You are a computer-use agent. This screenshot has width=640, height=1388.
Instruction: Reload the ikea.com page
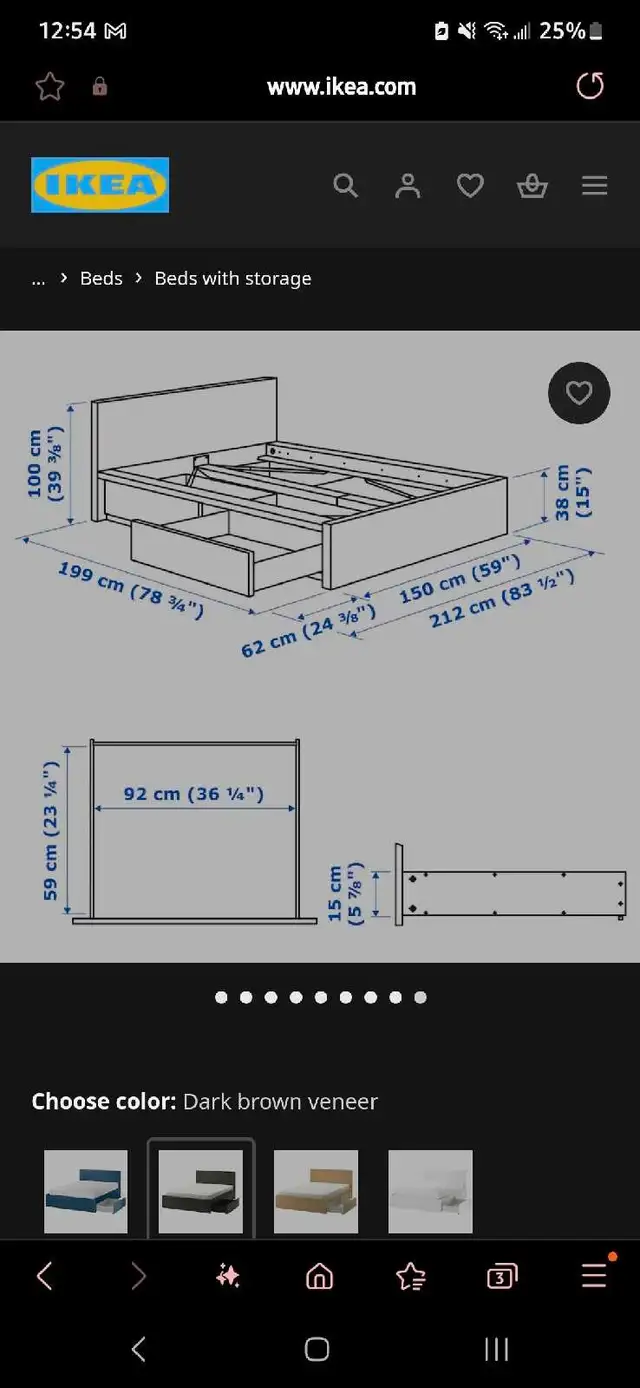(x=590, y=86)
